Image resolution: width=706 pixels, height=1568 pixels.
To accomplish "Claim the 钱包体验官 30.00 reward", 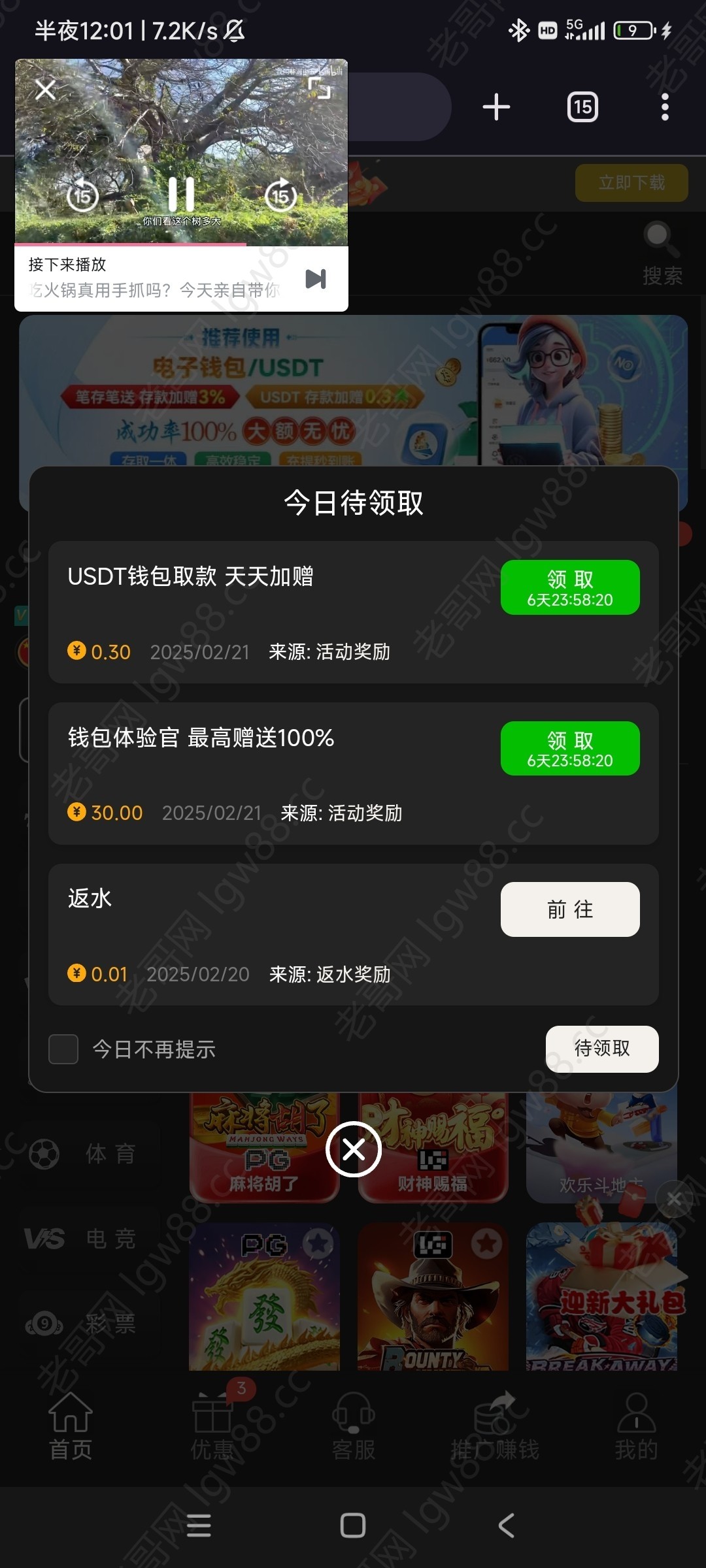I will pyautogui.click(x=570, y=749).
